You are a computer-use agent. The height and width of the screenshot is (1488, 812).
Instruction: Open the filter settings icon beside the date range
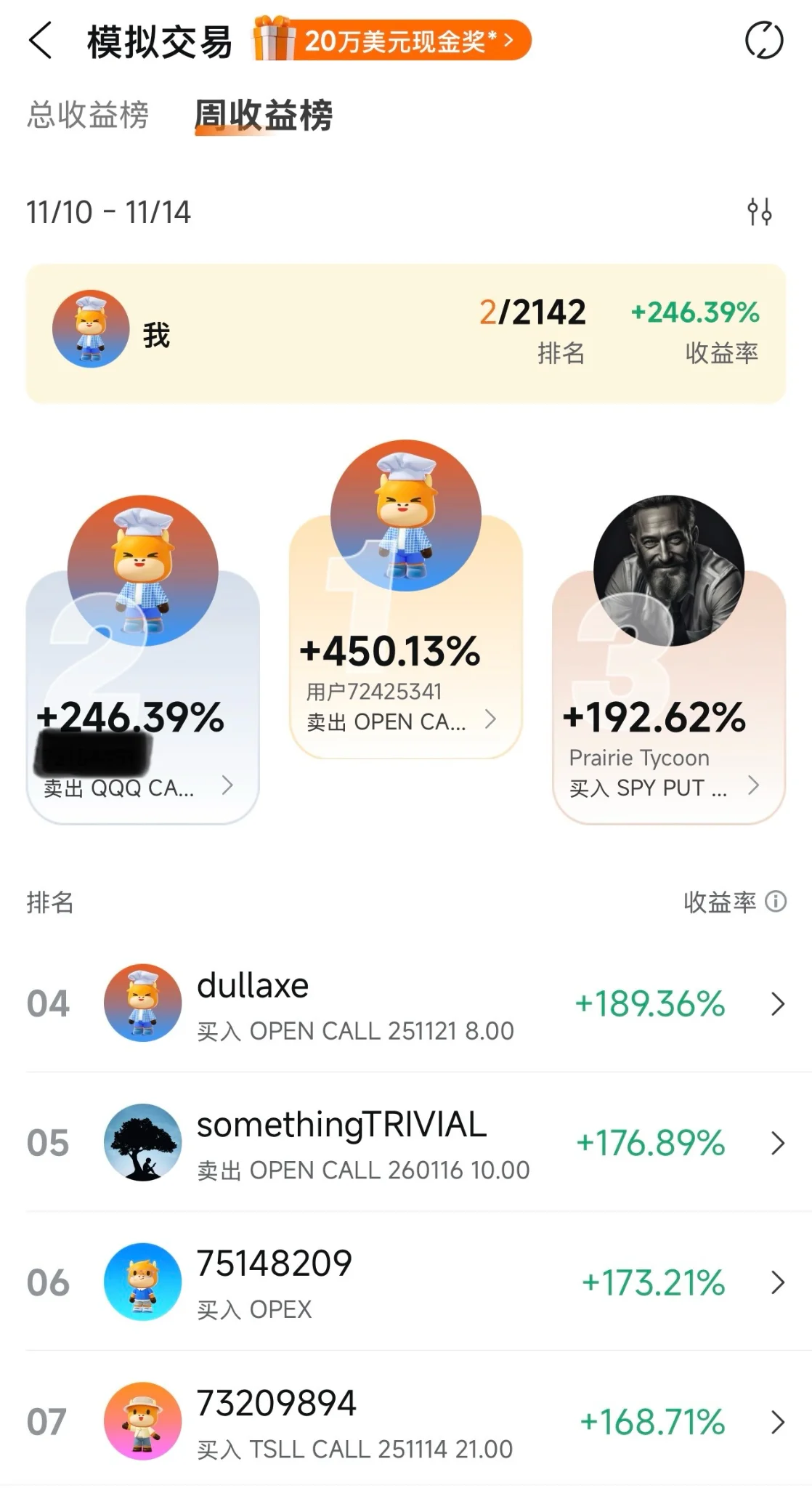pyautogui.click(x=760, y=212)
